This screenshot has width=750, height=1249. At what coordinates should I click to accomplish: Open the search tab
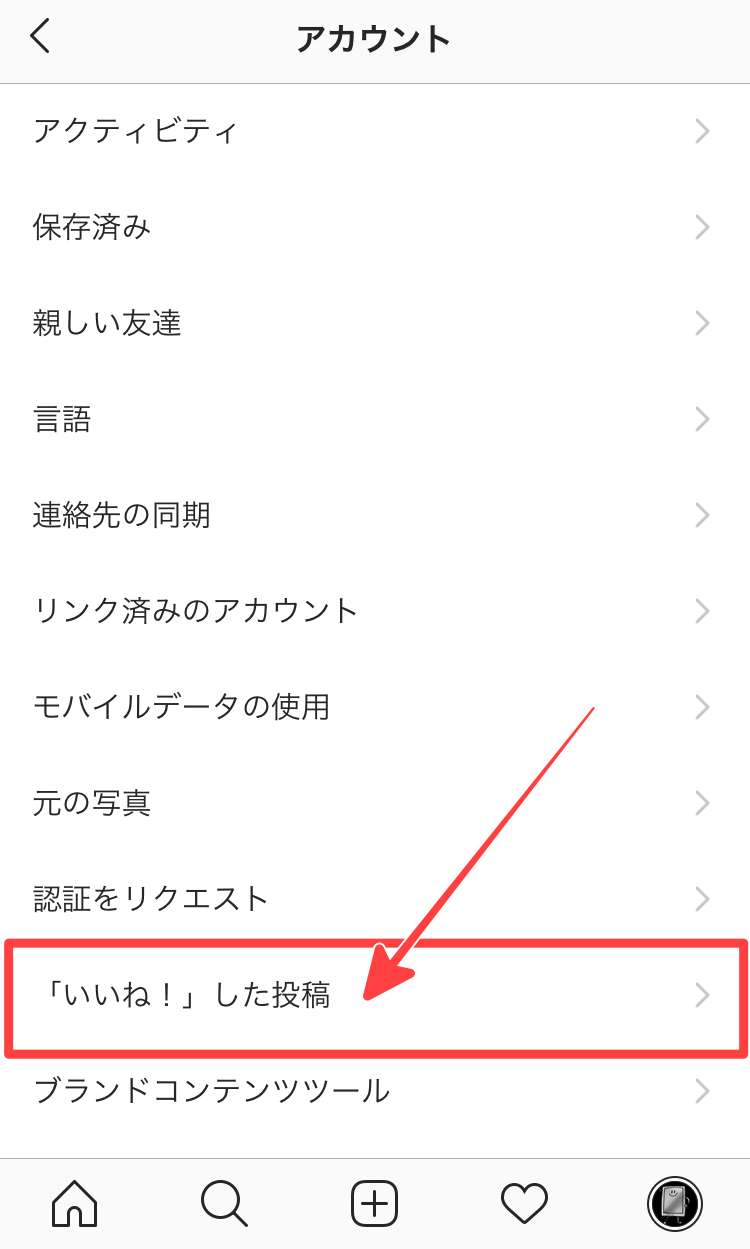pos(224,1203)
